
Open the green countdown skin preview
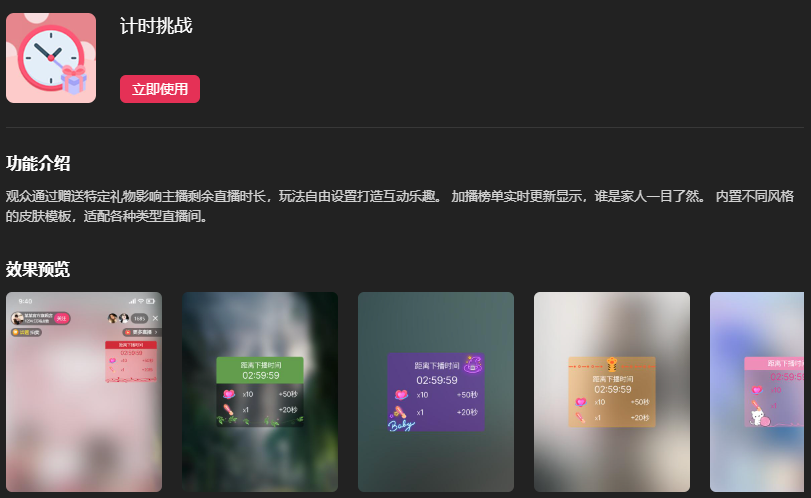260,392
